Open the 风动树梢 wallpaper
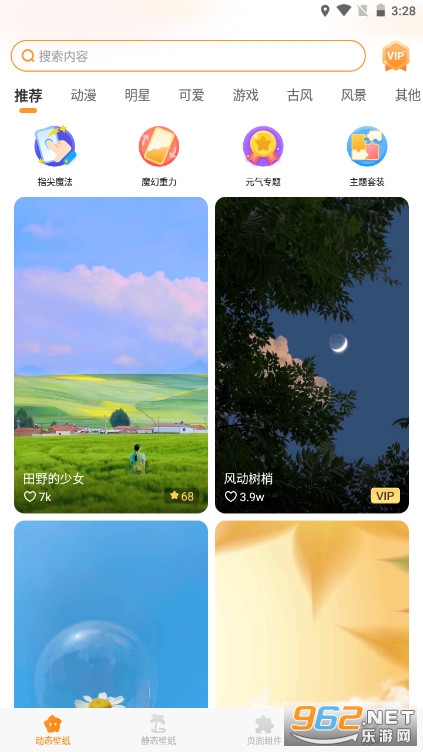The width and height of the screenshot is (423, 752). coord(312,355)
